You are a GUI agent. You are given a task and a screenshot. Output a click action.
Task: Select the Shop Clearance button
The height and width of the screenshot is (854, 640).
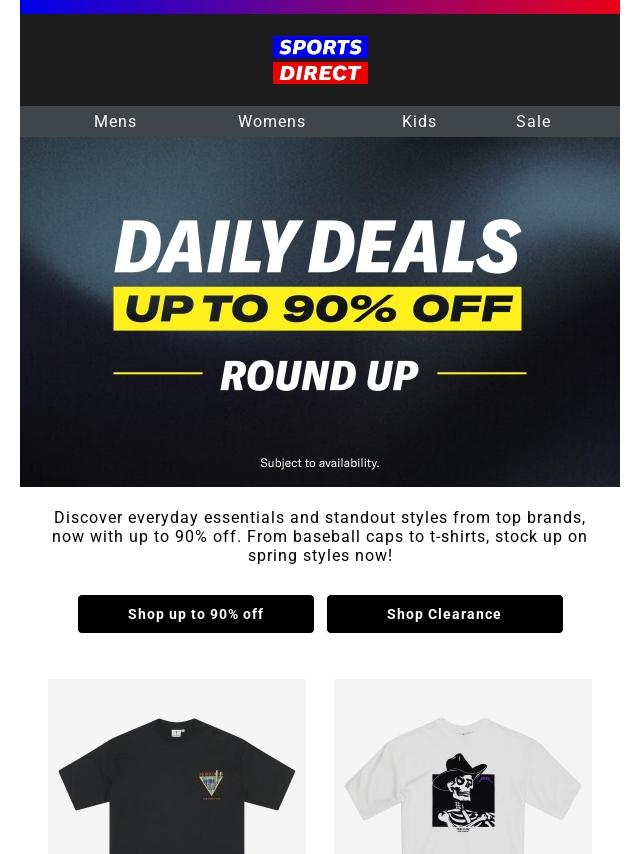tap(444, 614)
